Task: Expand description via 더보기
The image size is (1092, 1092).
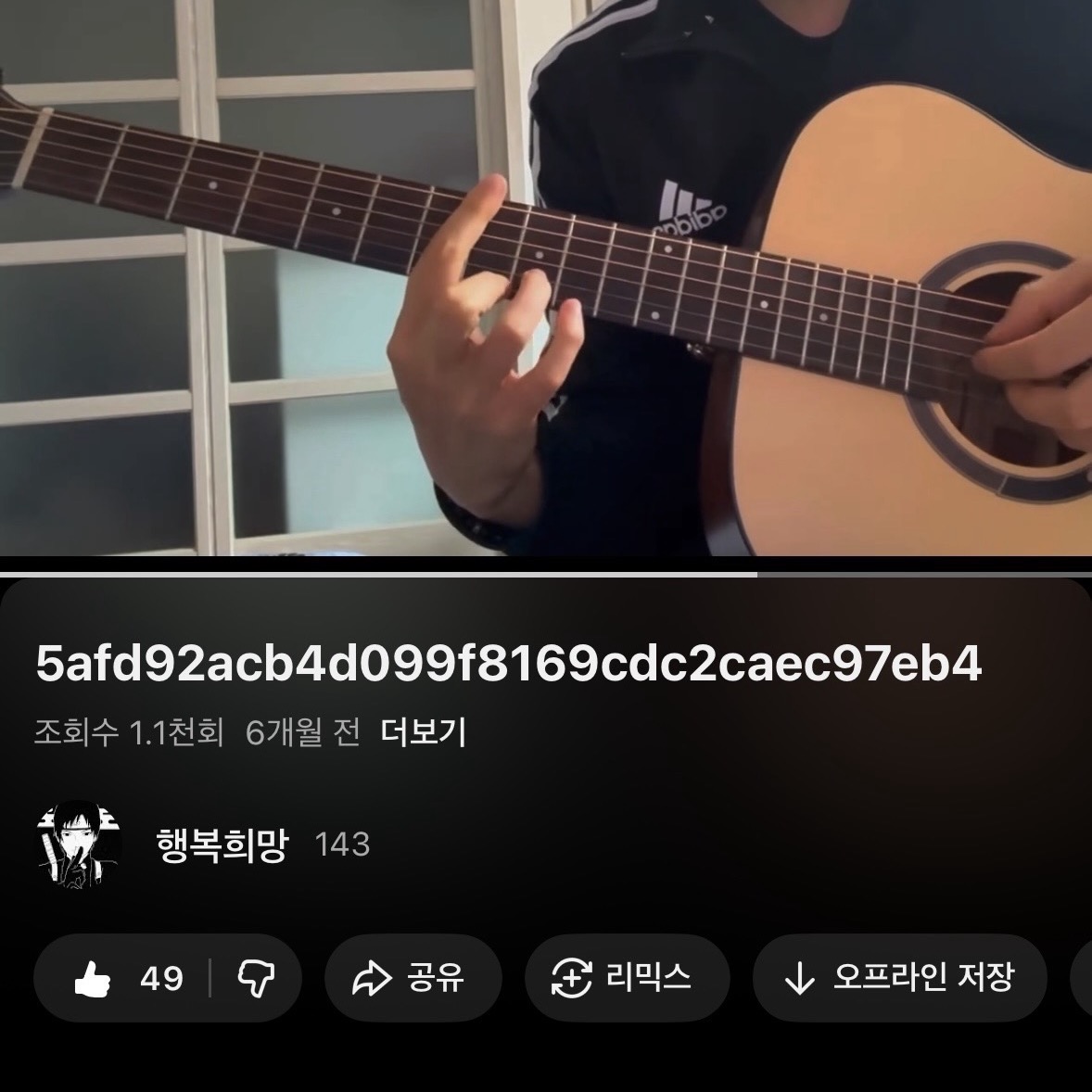Action: 424,733
